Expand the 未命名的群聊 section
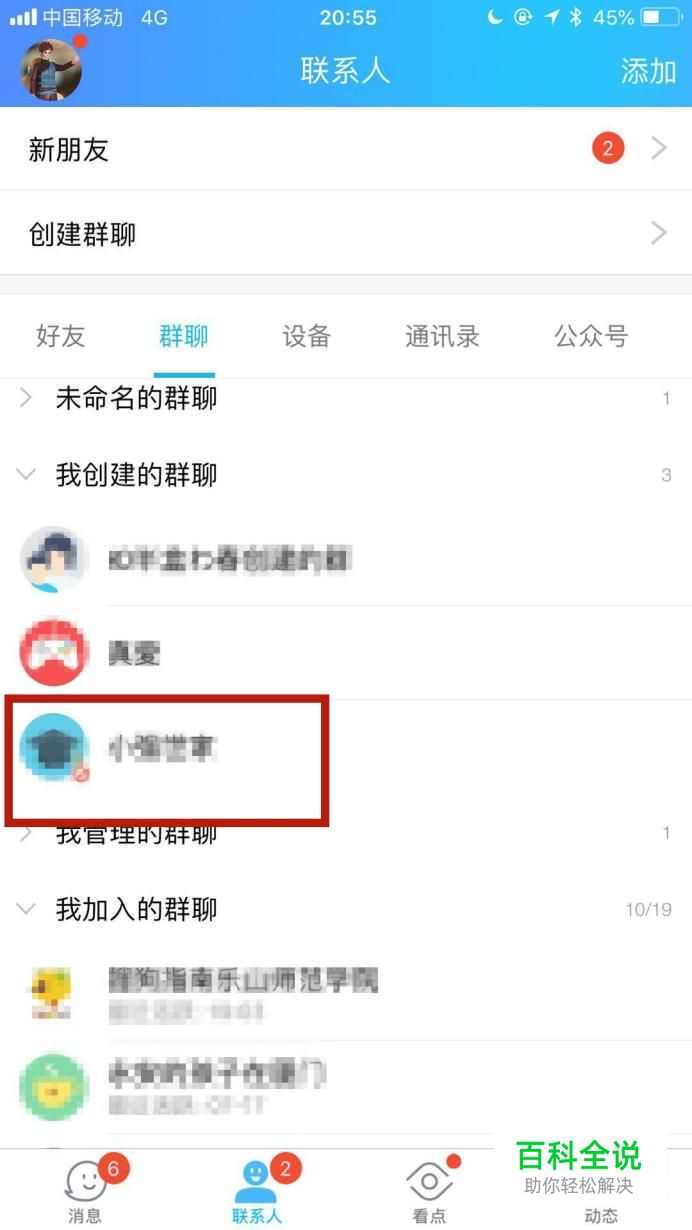This screenshot has height=1230, width=692. [x=136, y=399]
